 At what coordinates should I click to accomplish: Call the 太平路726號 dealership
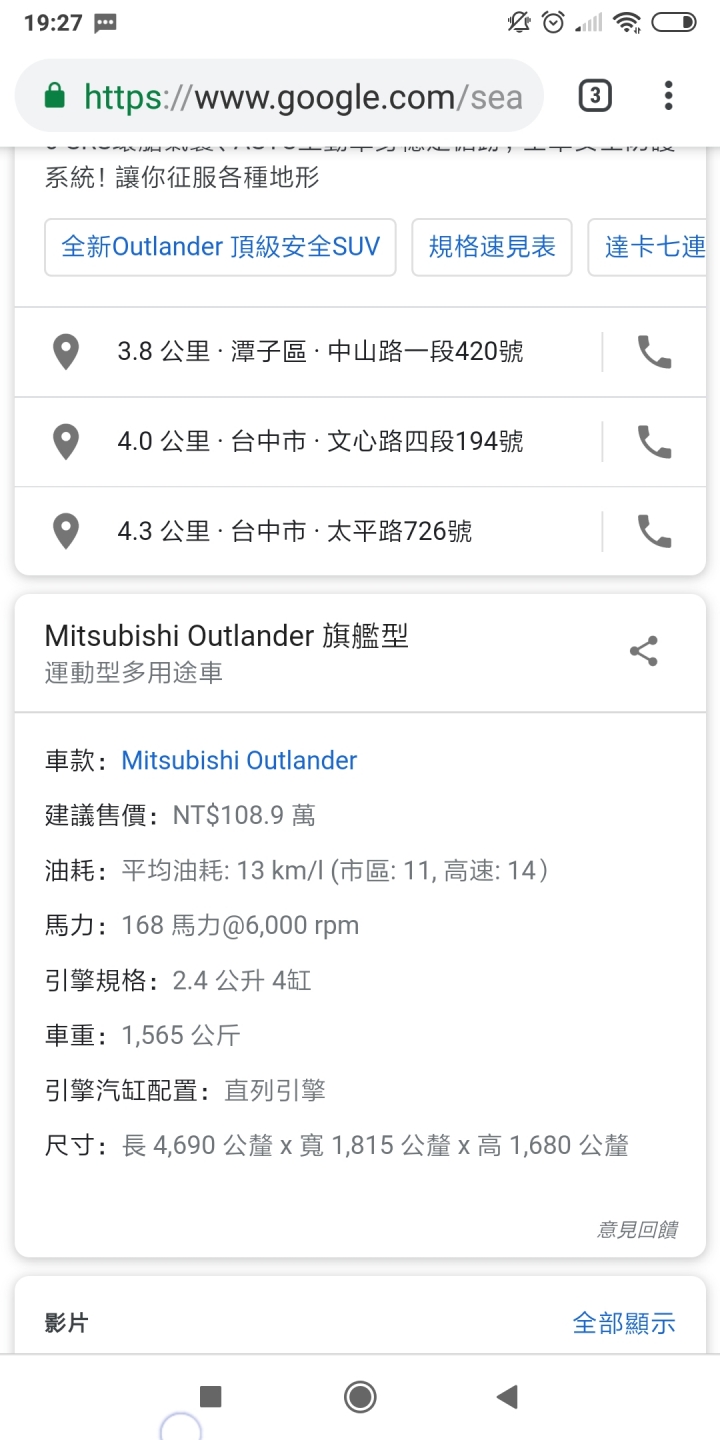654,531
